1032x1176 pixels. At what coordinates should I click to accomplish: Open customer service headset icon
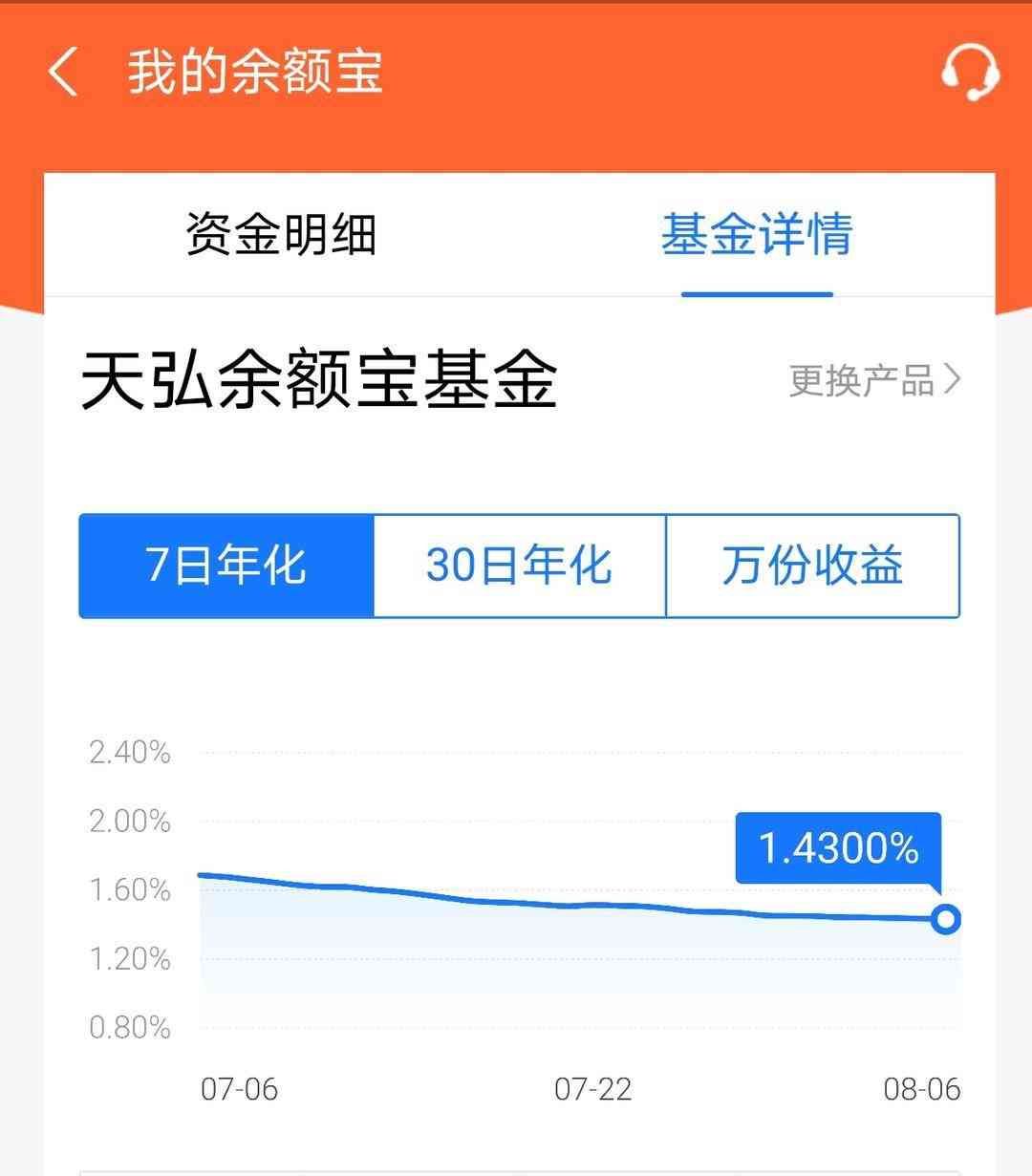(x=970, y=73)
